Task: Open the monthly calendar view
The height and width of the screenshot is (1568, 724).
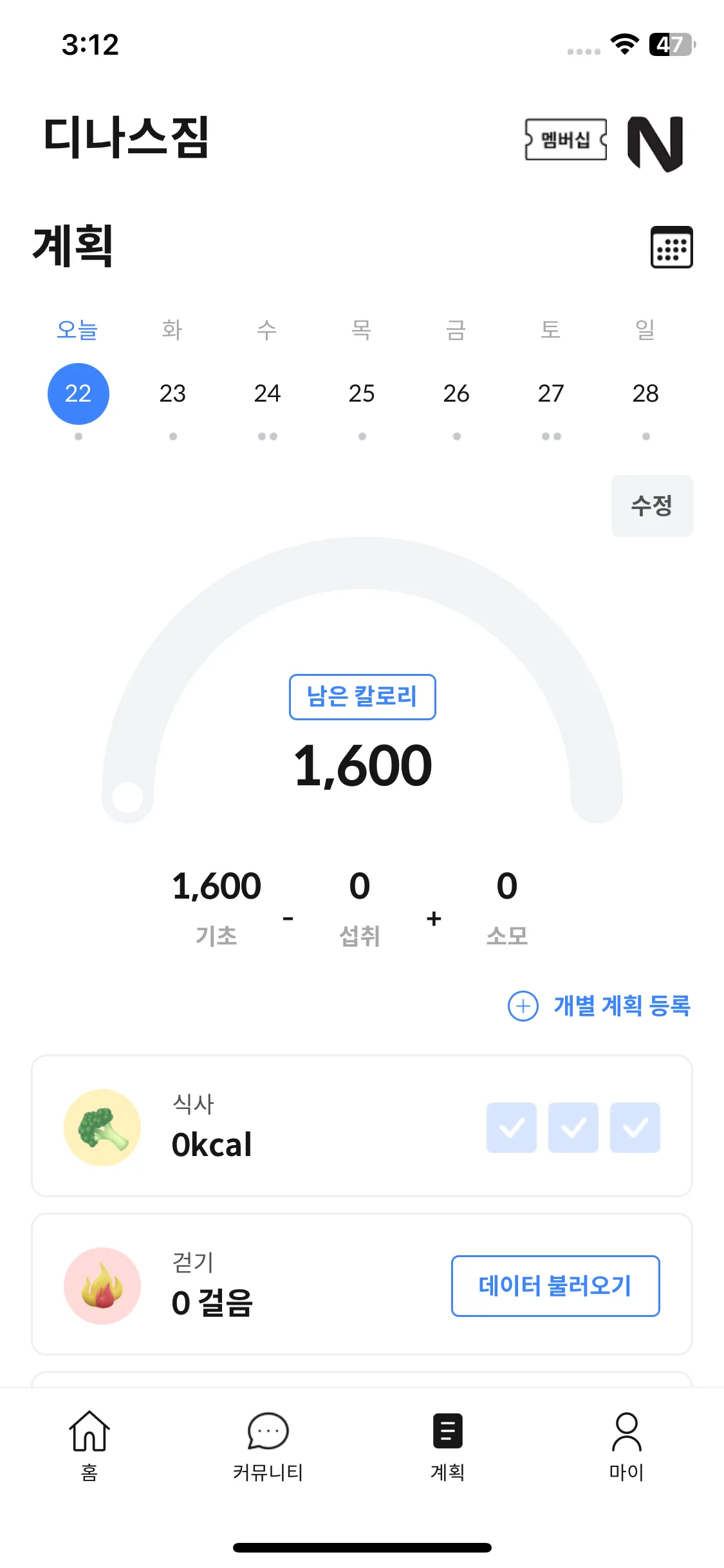Action: pyautogui.click(x=671, y=247)
